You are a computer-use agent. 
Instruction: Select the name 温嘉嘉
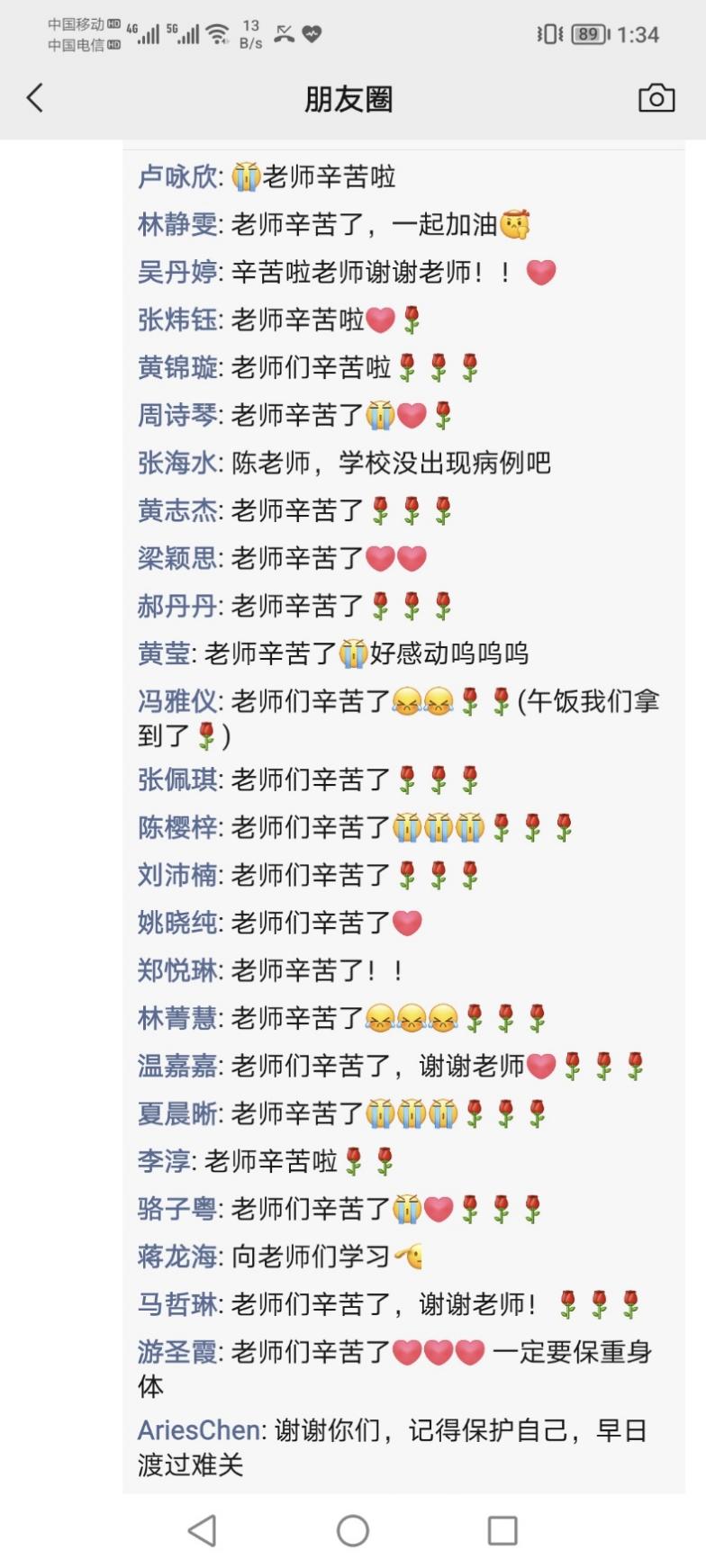tap(177, 1066)
